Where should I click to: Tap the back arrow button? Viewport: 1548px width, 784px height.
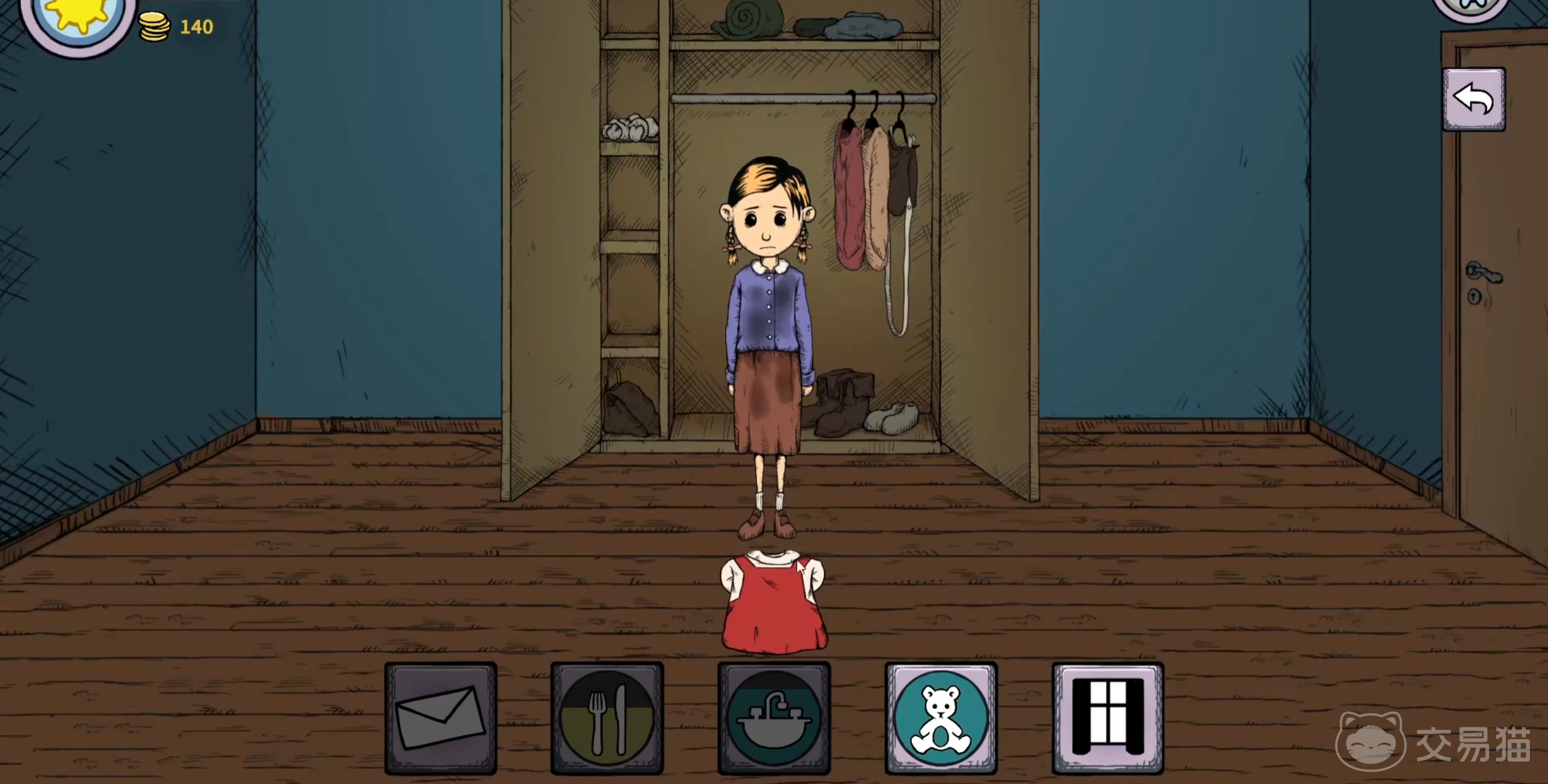point(1474,99)
